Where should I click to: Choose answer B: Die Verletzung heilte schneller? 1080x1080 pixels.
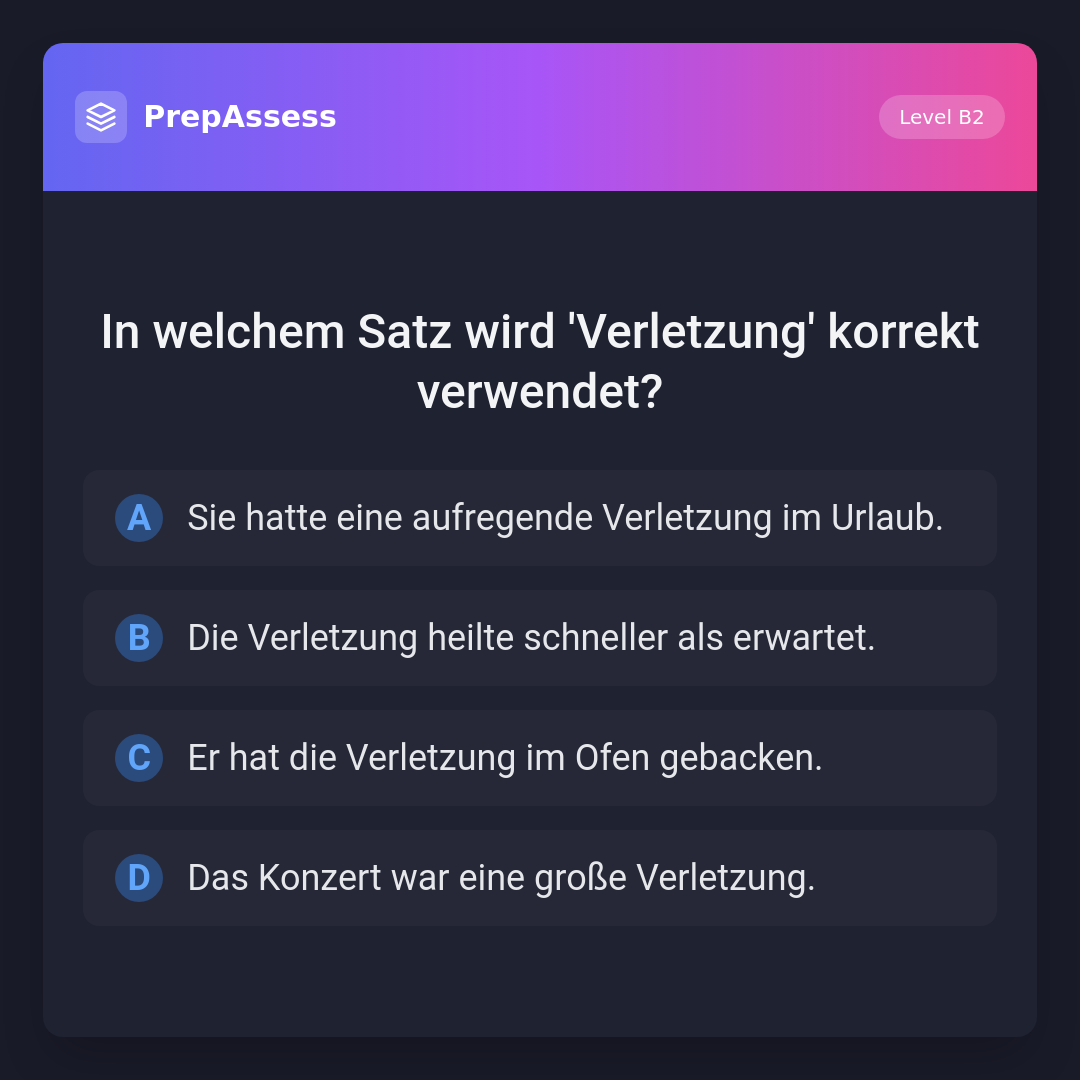click(x=540, y=638)
